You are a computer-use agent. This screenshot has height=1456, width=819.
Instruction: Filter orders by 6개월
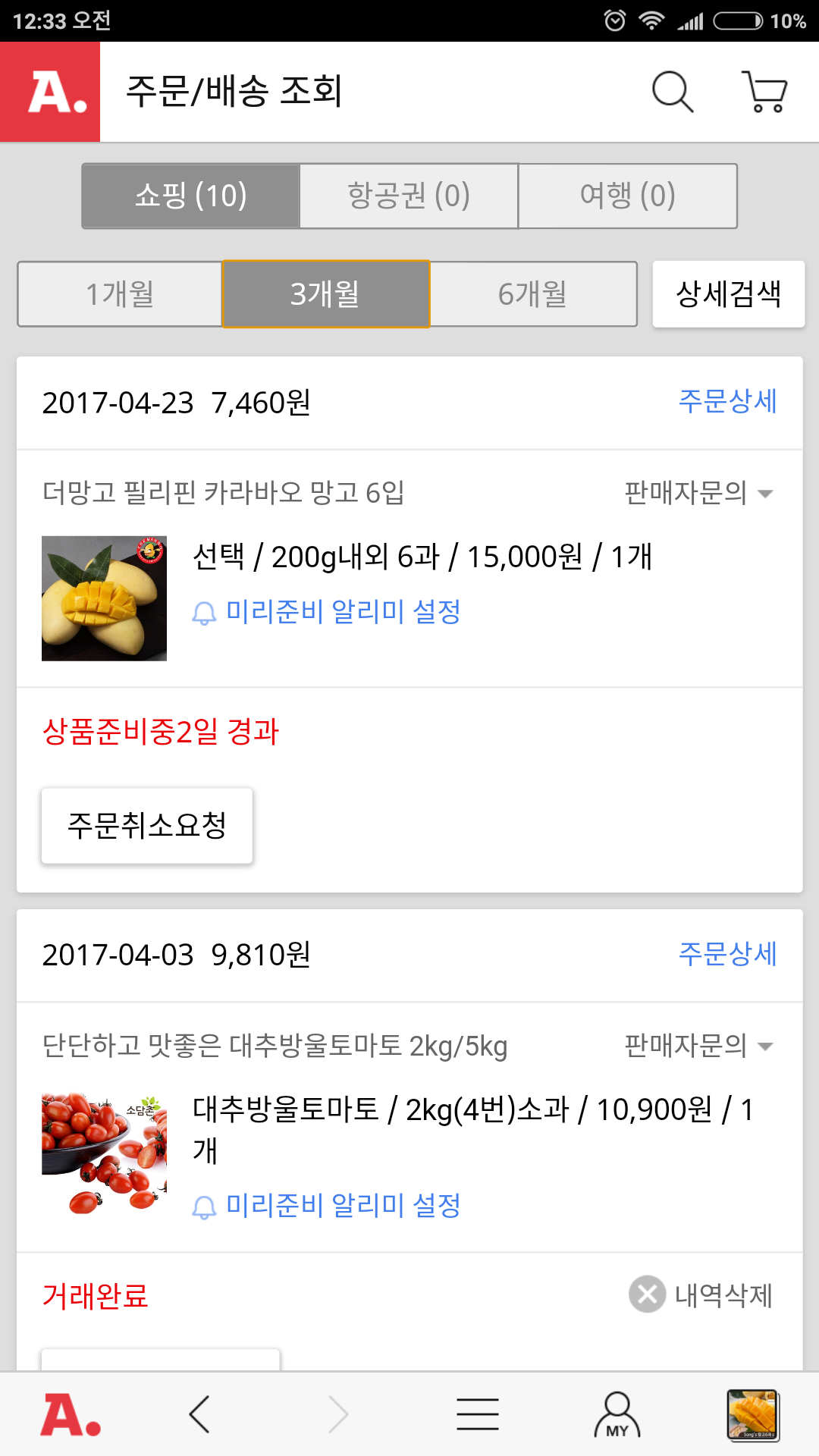point(532,294)
